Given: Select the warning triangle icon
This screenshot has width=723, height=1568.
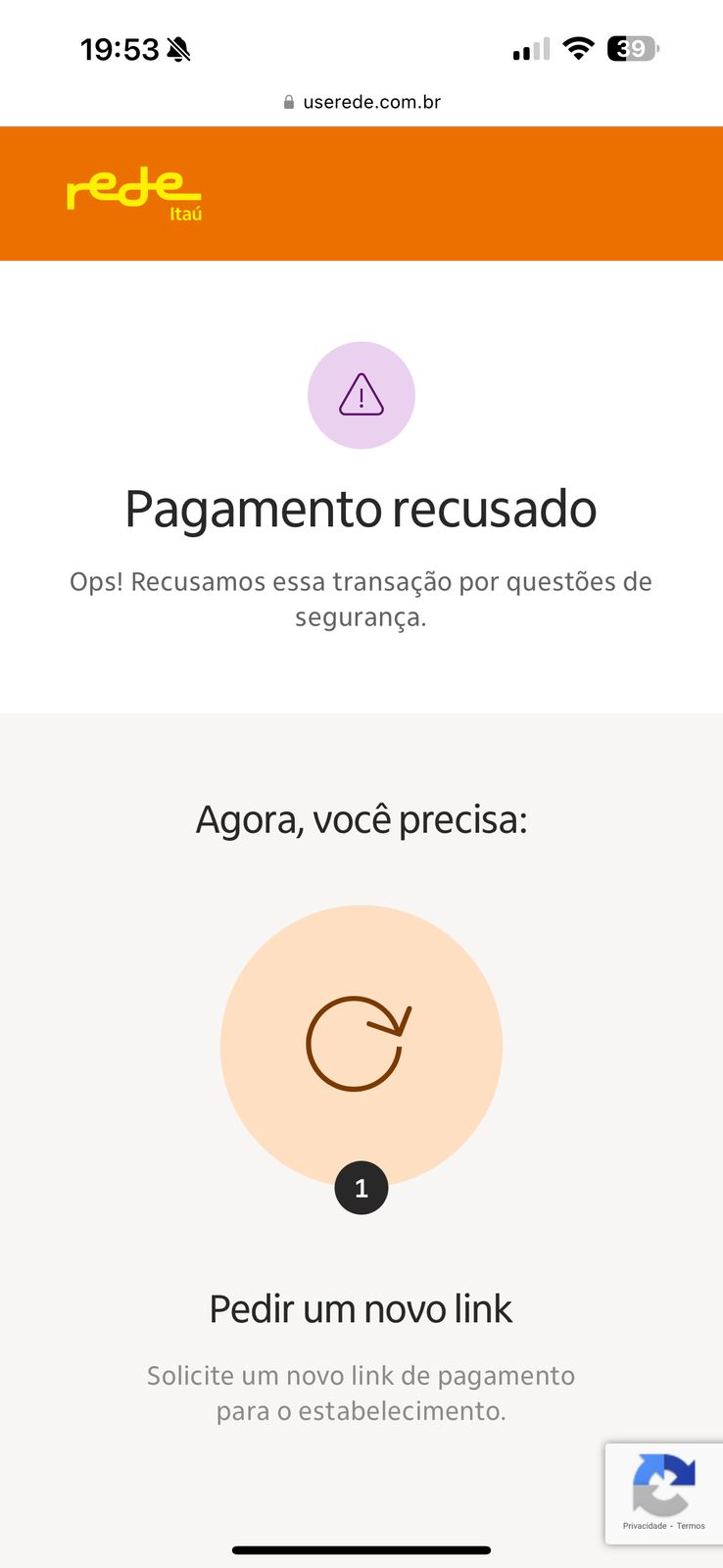Looking at the screenshot, I should coord(361,395).
